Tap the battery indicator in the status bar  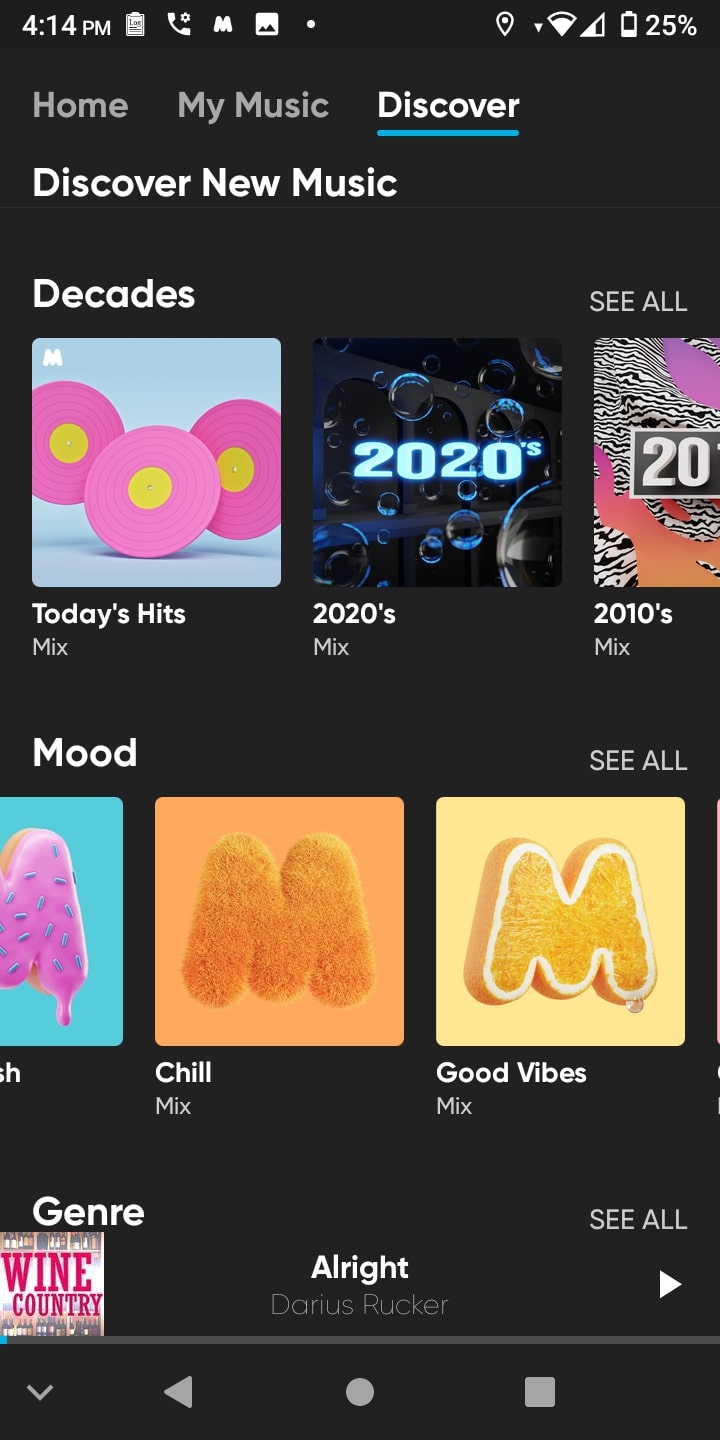tap(629, 25)
